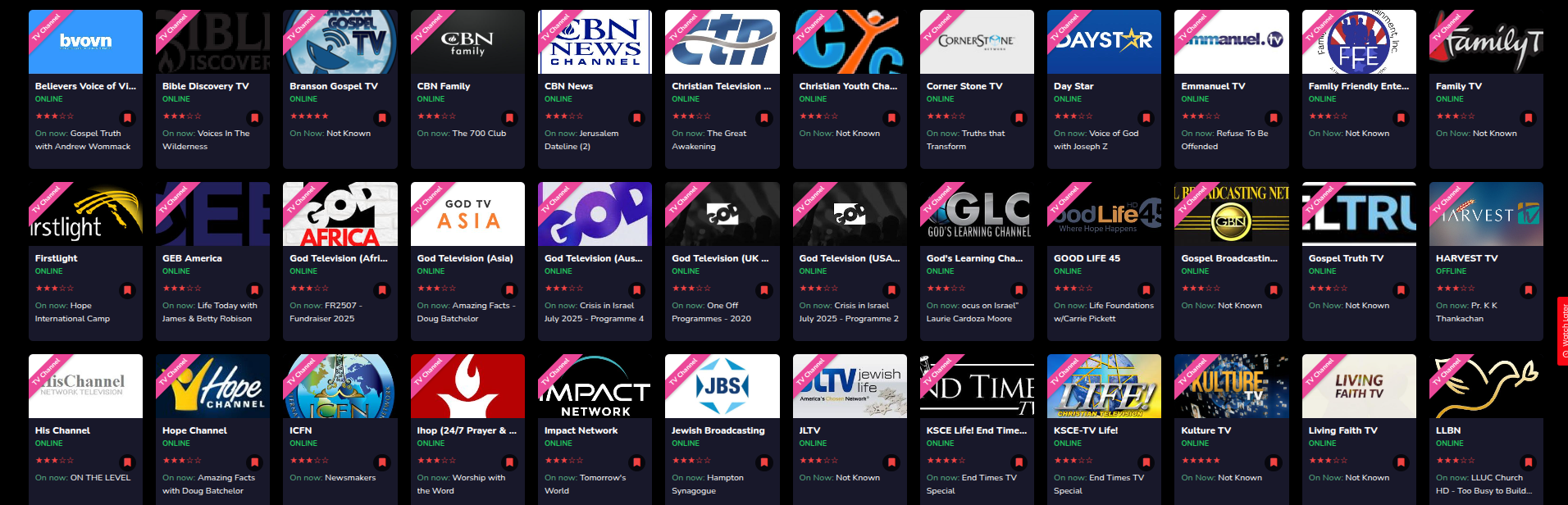The height and width of the screenshot is (505, 1568).
Task: Bookmark the Kulture TV channel
Action: click(x=1274, y=462)
